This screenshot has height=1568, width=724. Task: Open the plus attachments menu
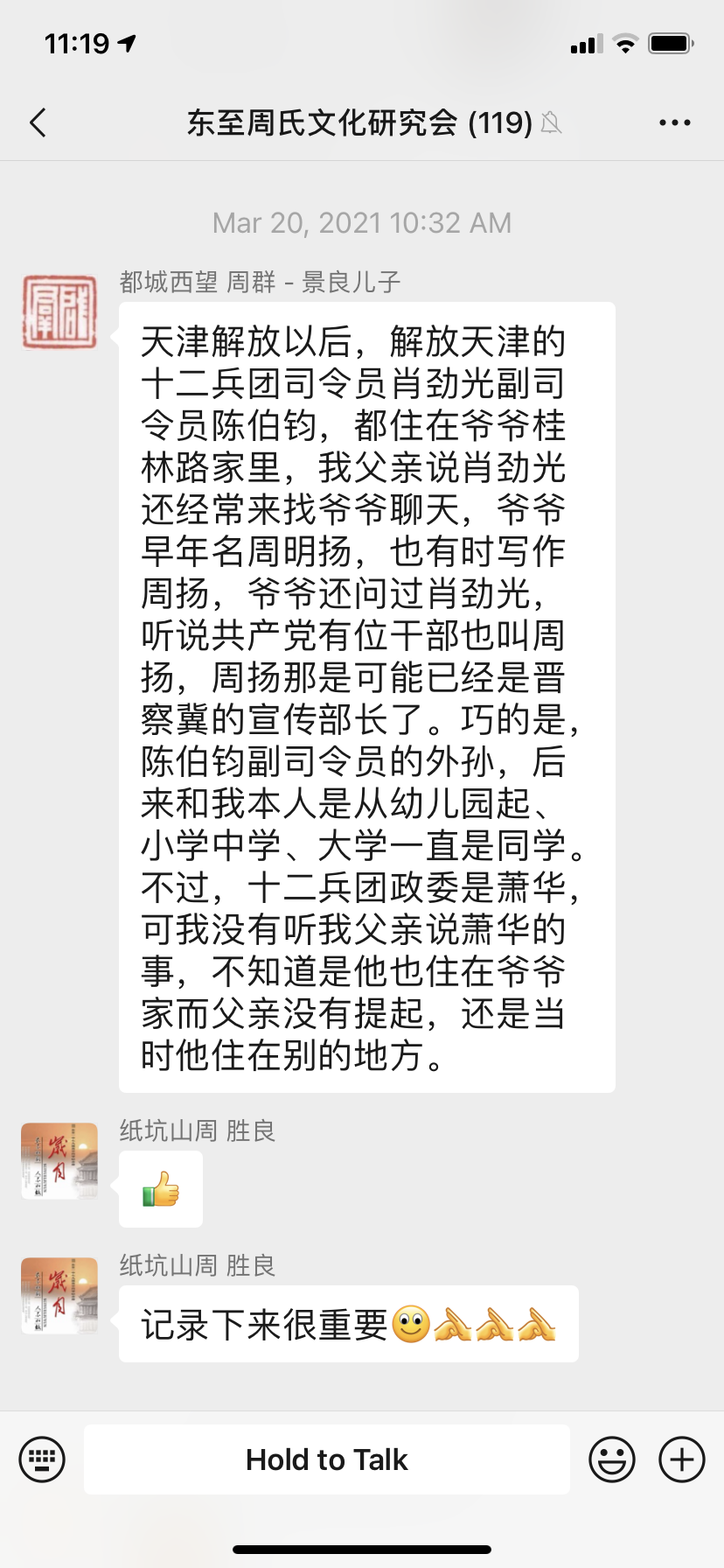pyautogui.click(x=681, y=1459)
